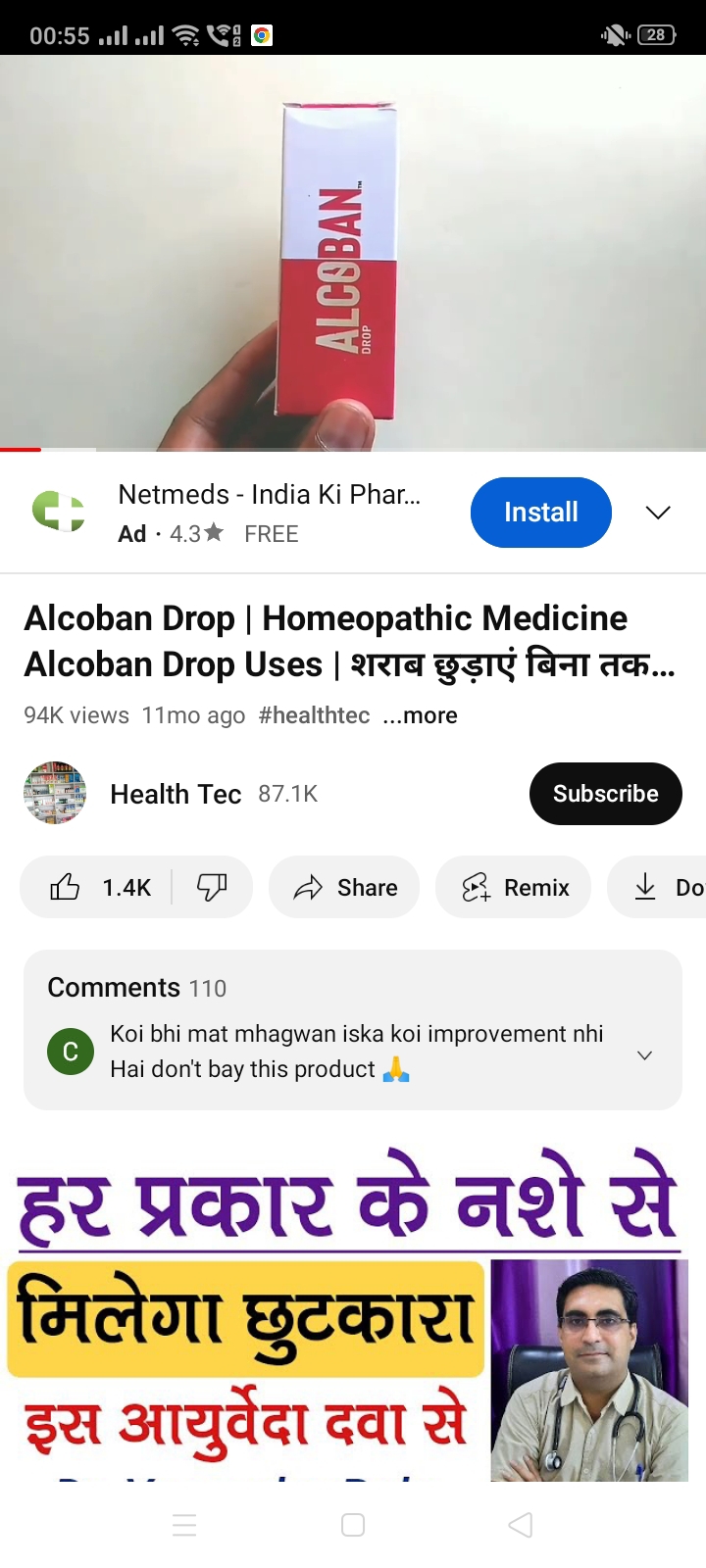Like this Alcoban Drop video
Image resolution: width=706 pixels, height=1568 pixels.
click(98, 887)
